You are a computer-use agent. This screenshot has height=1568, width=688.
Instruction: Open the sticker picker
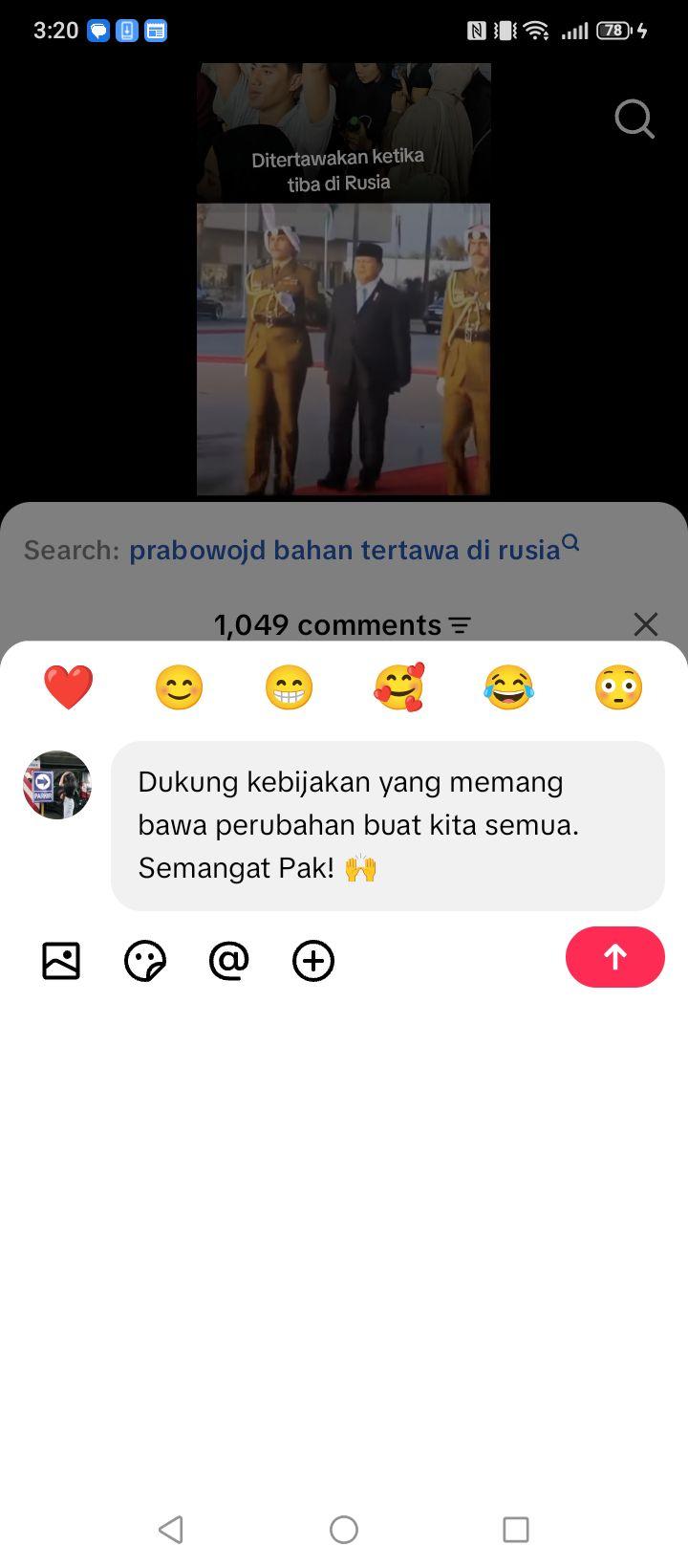[x=145, y=961]
